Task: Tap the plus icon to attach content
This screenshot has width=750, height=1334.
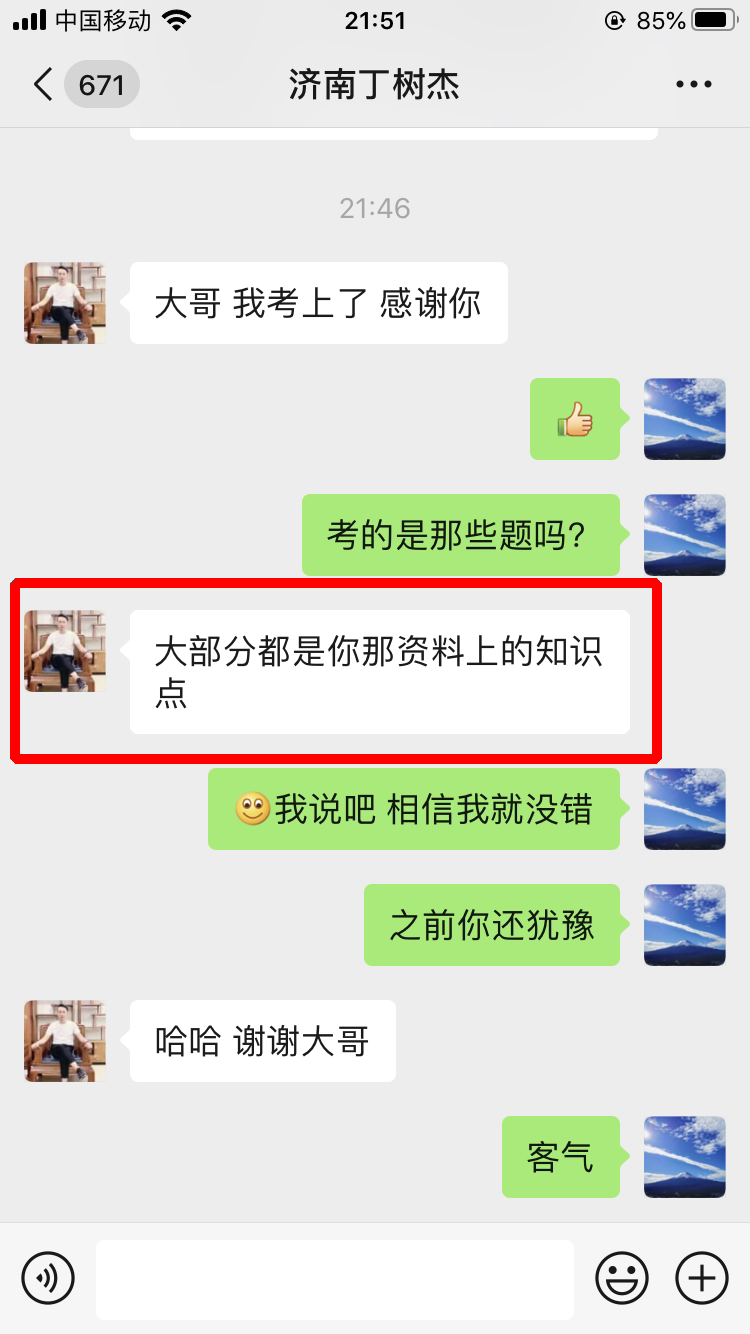Action: coord(701,1278)
